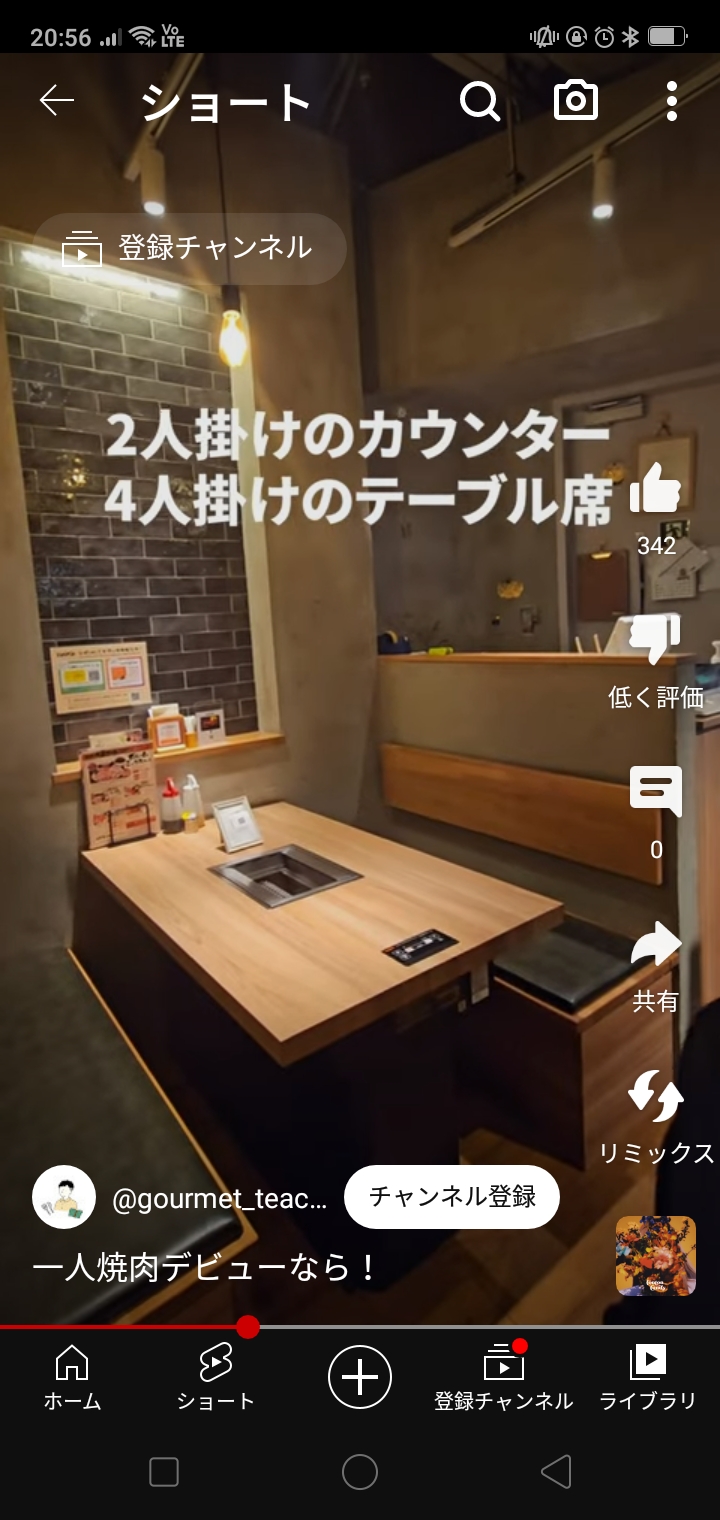Image resolution: width=720 pixels, height=1520 pixels.
Task: Switch to the ライブラリ tab
Action: click(647, 1377)
